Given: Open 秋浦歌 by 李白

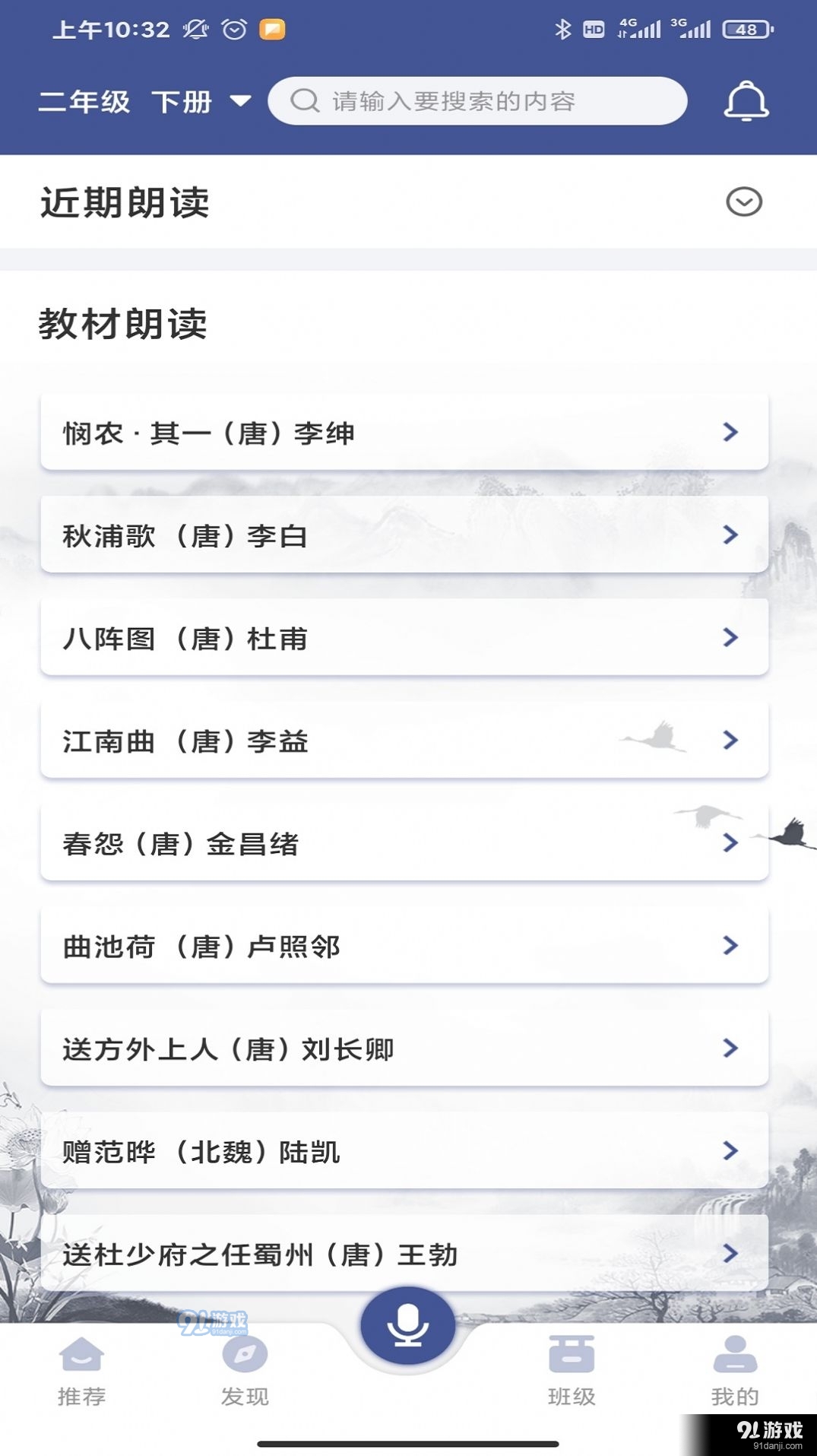Looking at the screenshot, I should 403,535.
